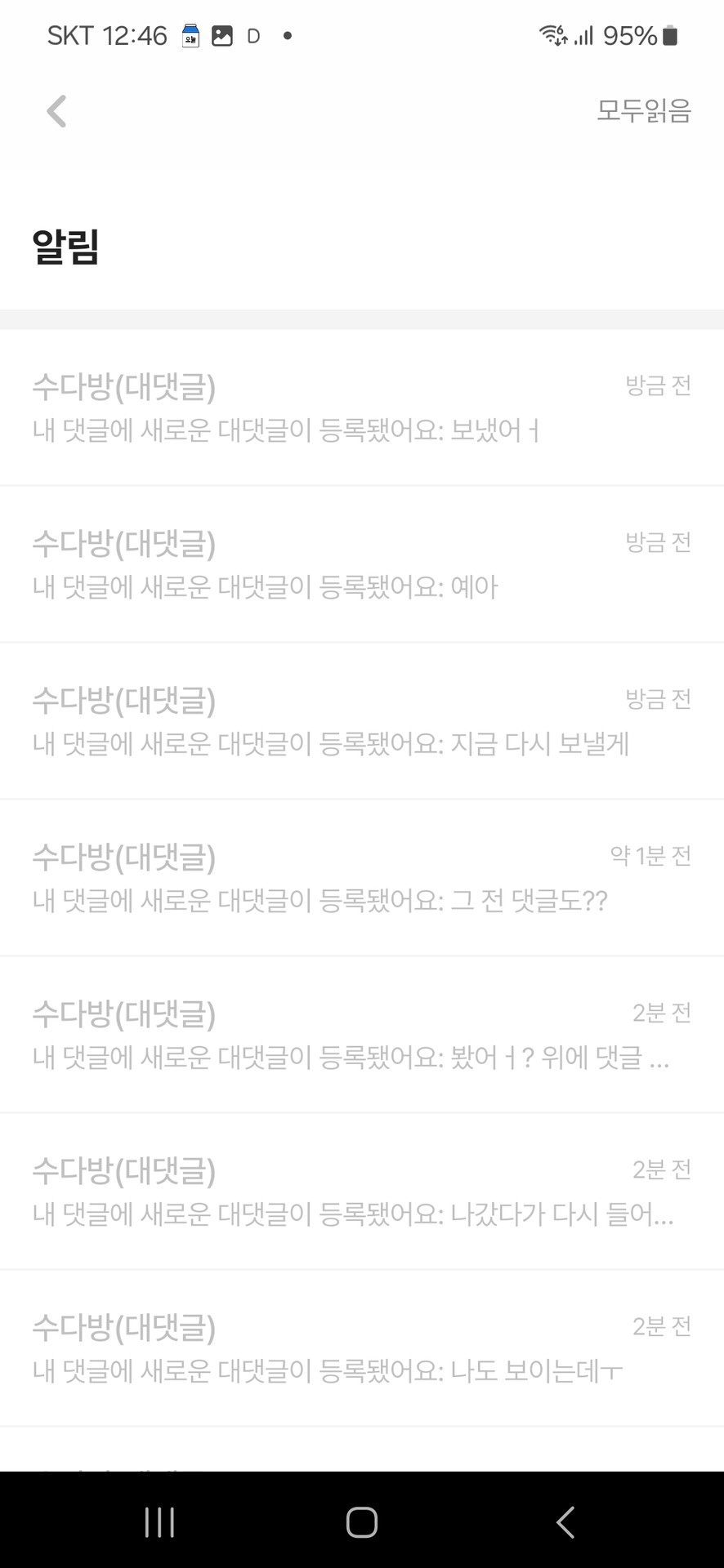Viewport: 724px width, 1568px height.
Task: Open the reply notification saying '예아'
Action: (x=361, y=564)
